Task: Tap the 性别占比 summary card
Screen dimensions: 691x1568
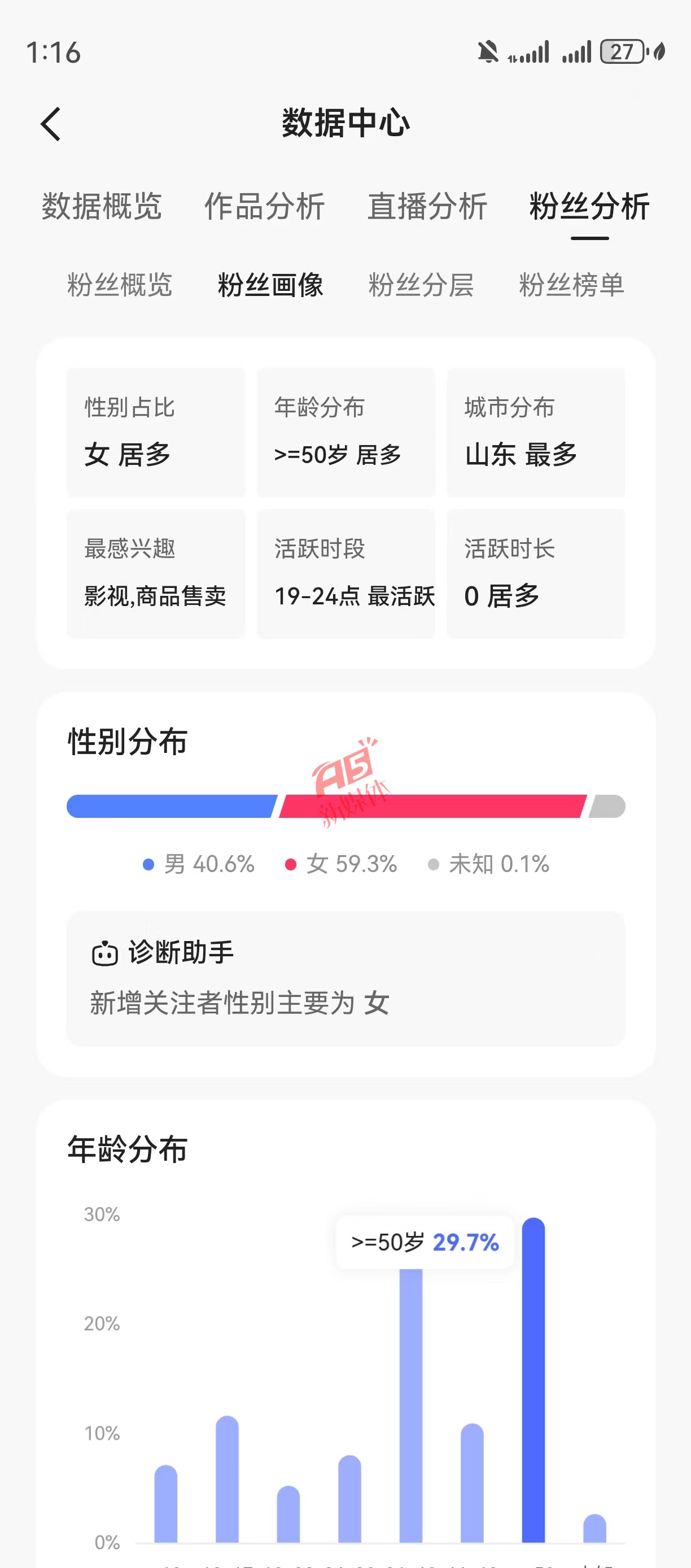Action: tap(156, 432)
